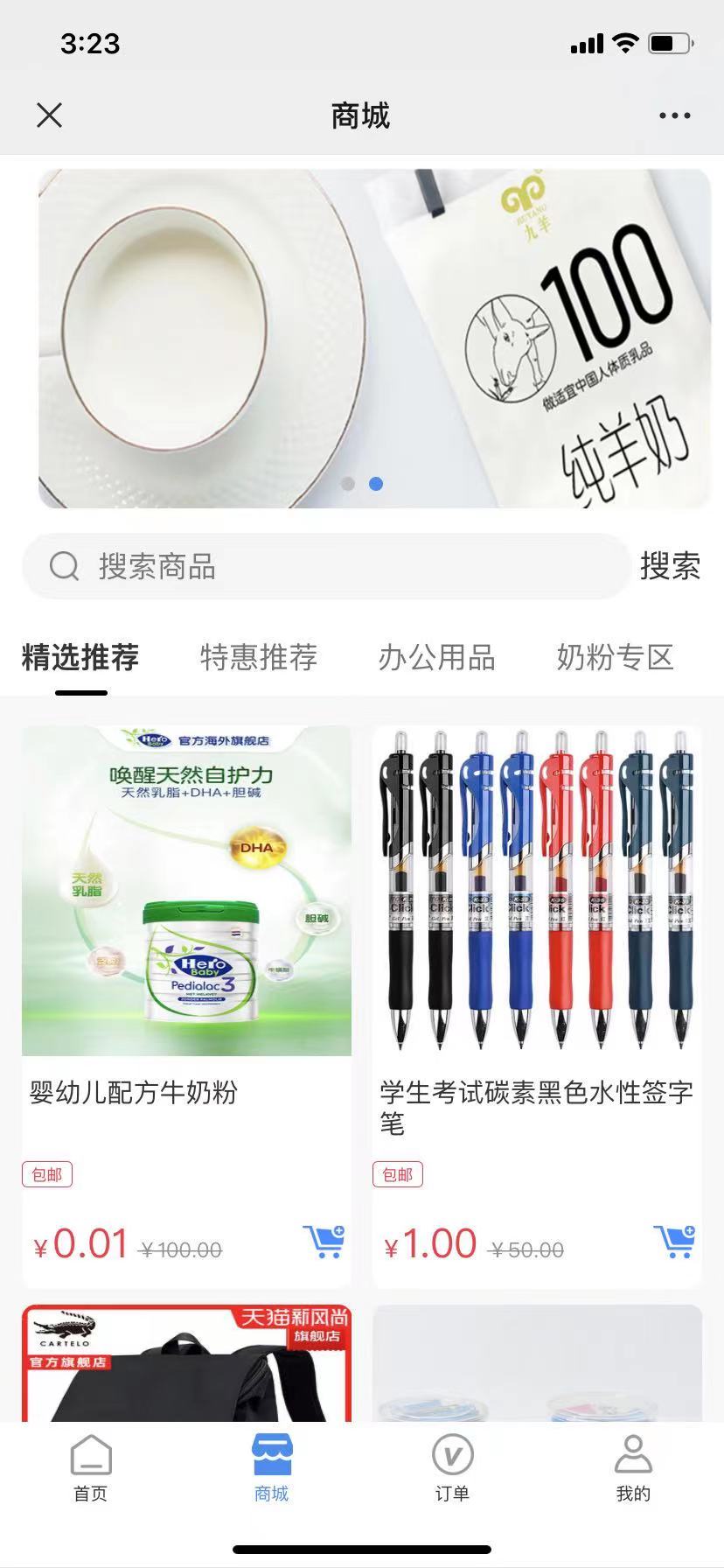This screenshot has height=1568, width=724.
Task: Open the CARTELO backpack product card
Action: tap(186, 1365)
